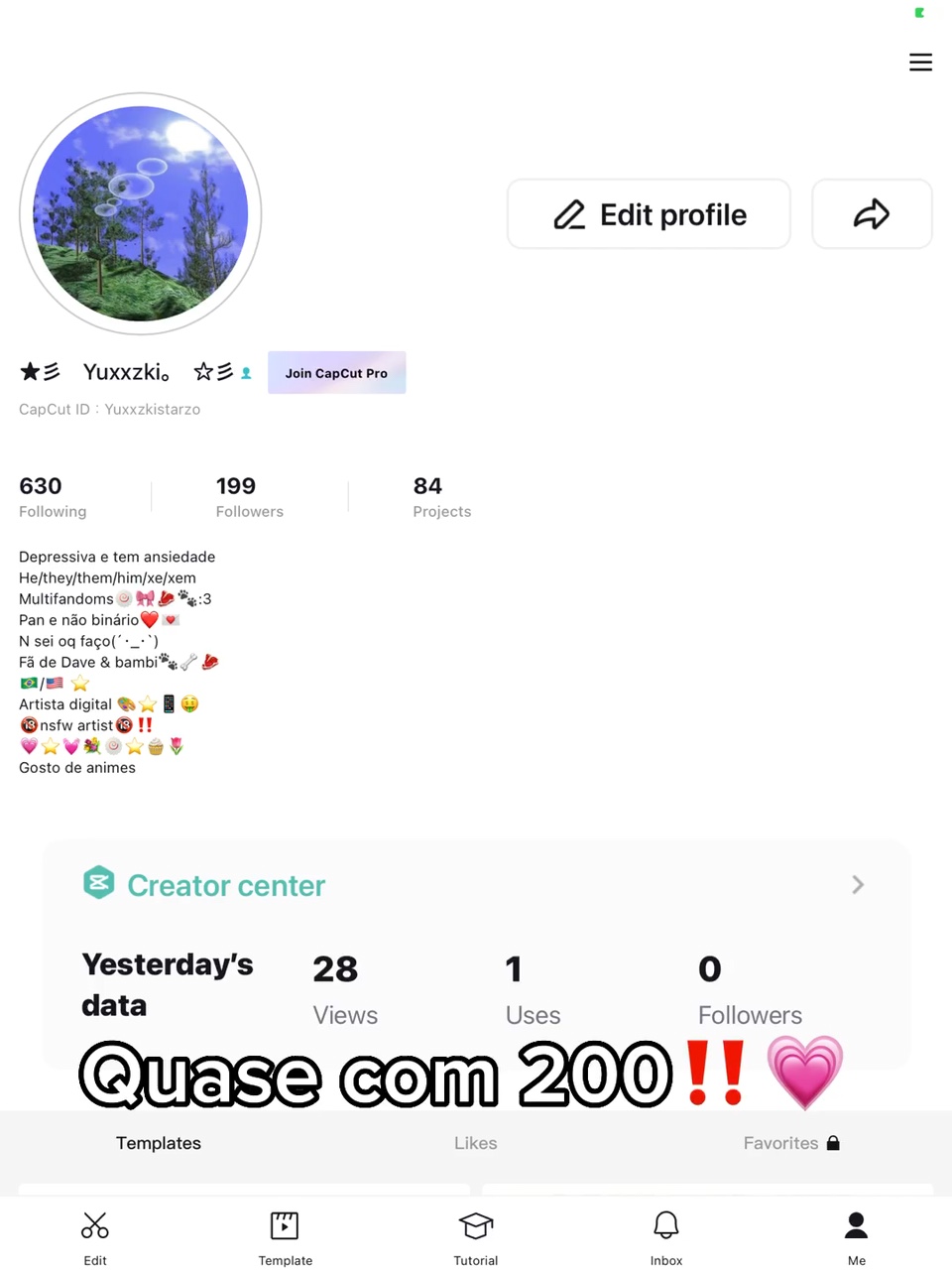952x1270 pixels.
Task: View the Followers list
Action: [x=249, y=496]
